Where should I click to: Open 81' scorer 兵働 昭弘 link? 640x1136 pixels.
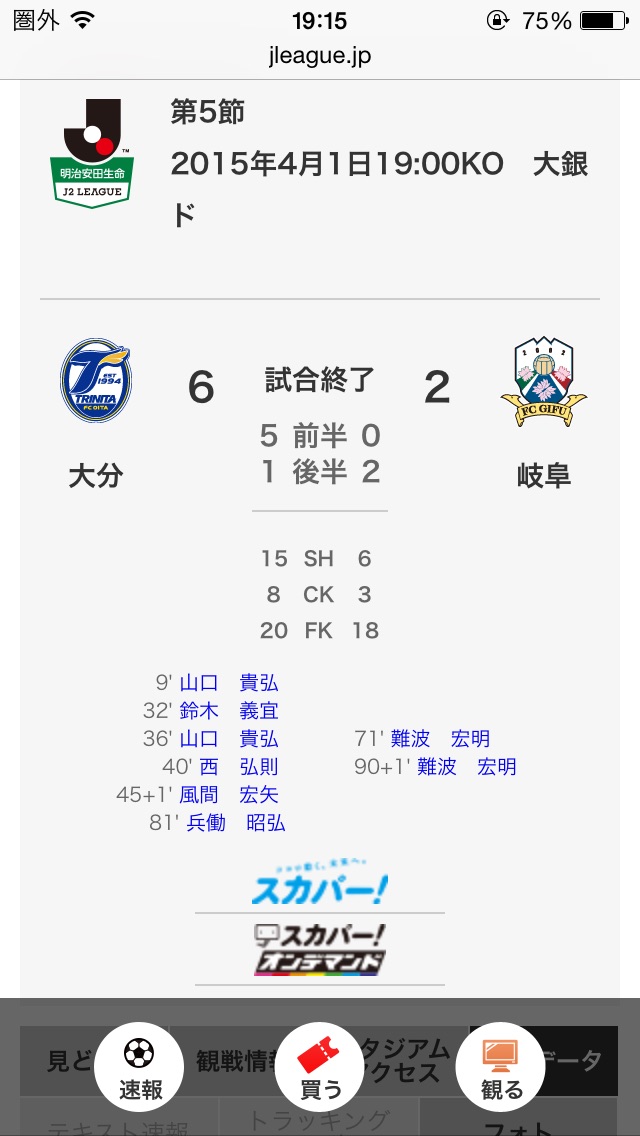(x=236, y=823)
